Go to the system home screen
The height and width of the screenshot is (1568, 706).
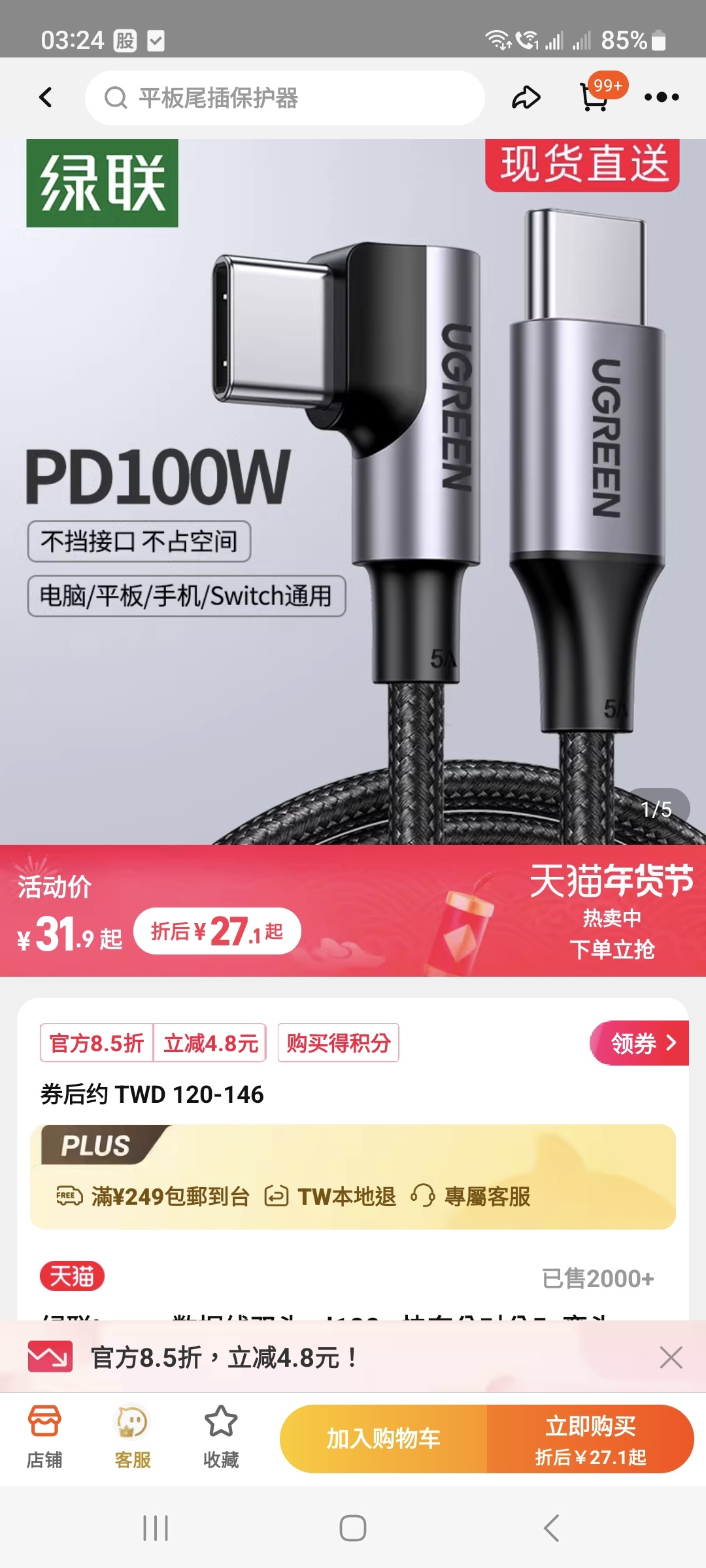(x=353, y=1528)
